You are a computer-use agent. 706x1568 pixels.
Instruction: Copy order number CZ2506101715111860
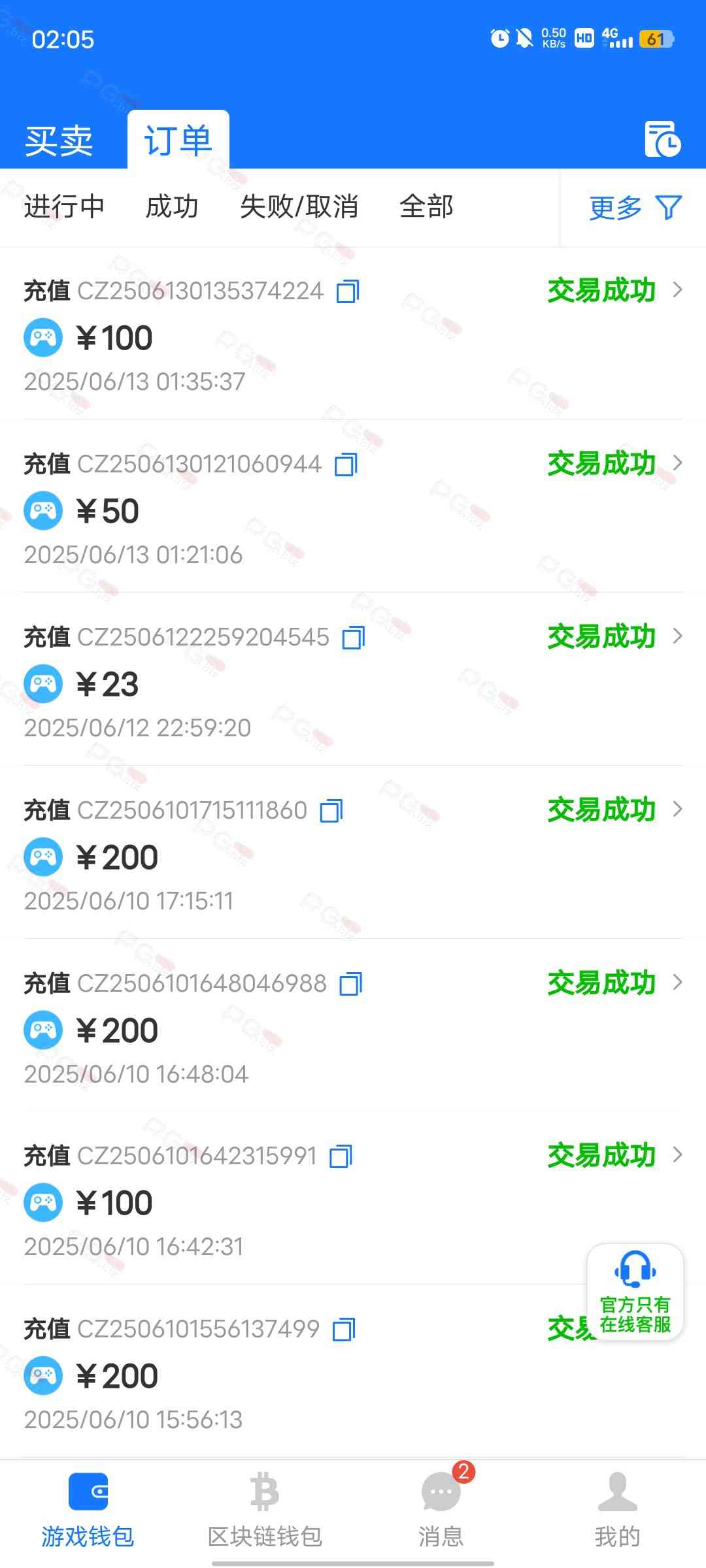pos(331,811)
